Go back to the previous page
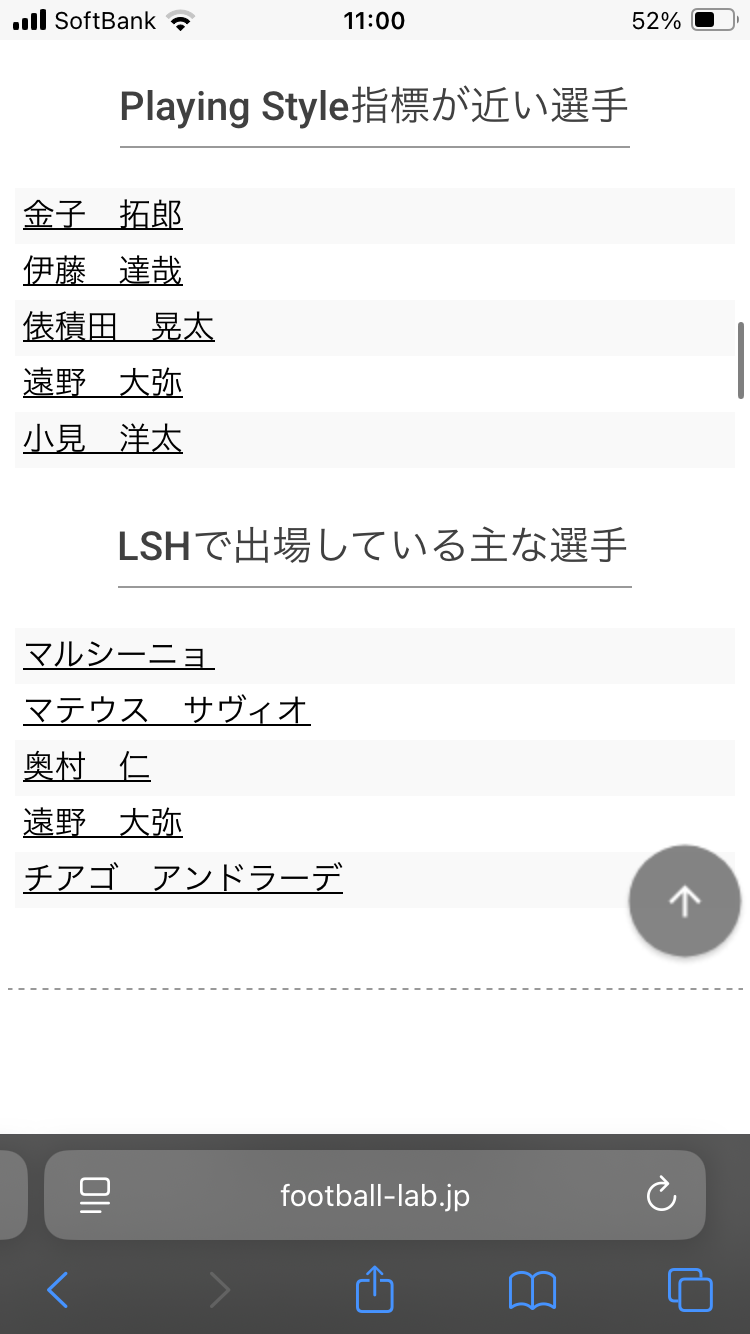 pyautogui.click(x=58, y=1290)
